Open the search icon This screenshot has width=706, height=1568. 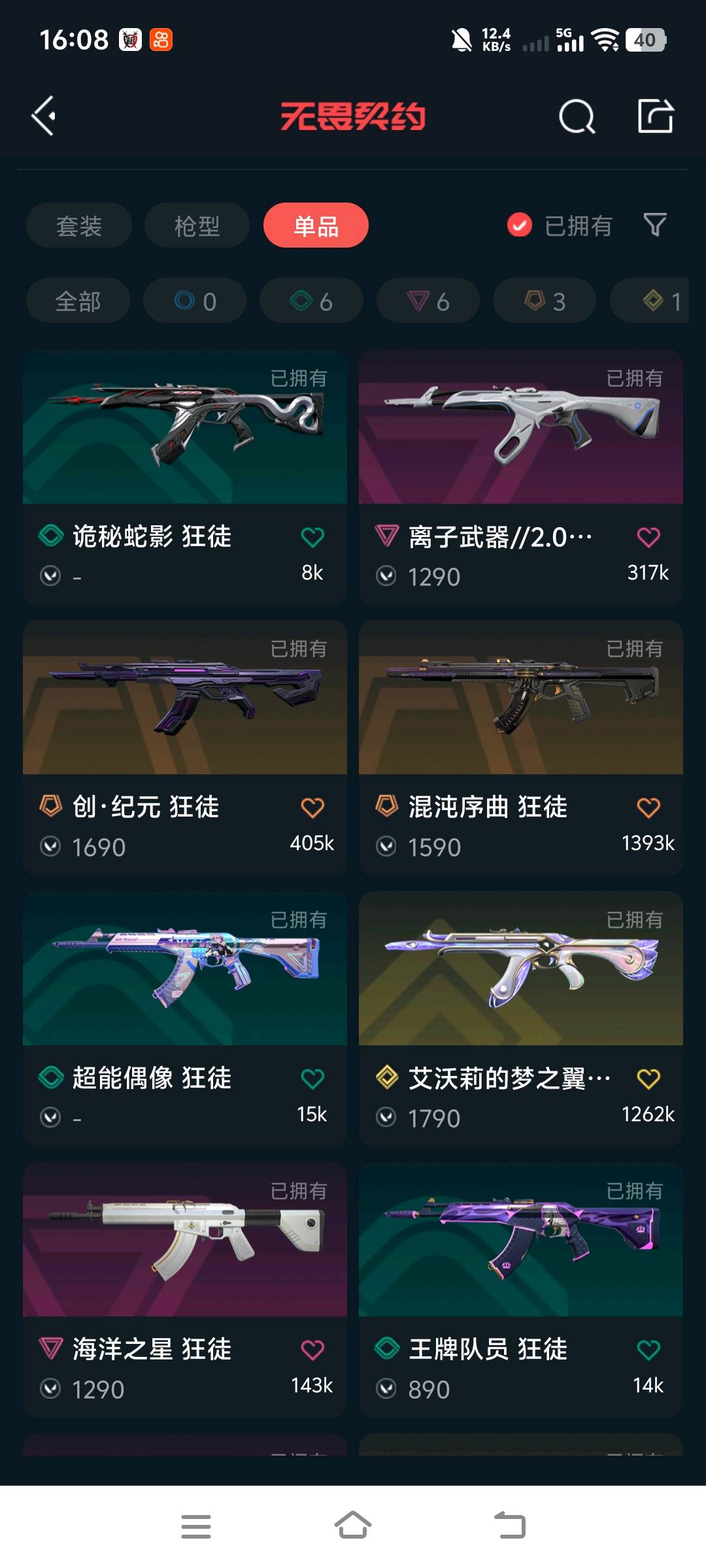(x=577, y=117)
